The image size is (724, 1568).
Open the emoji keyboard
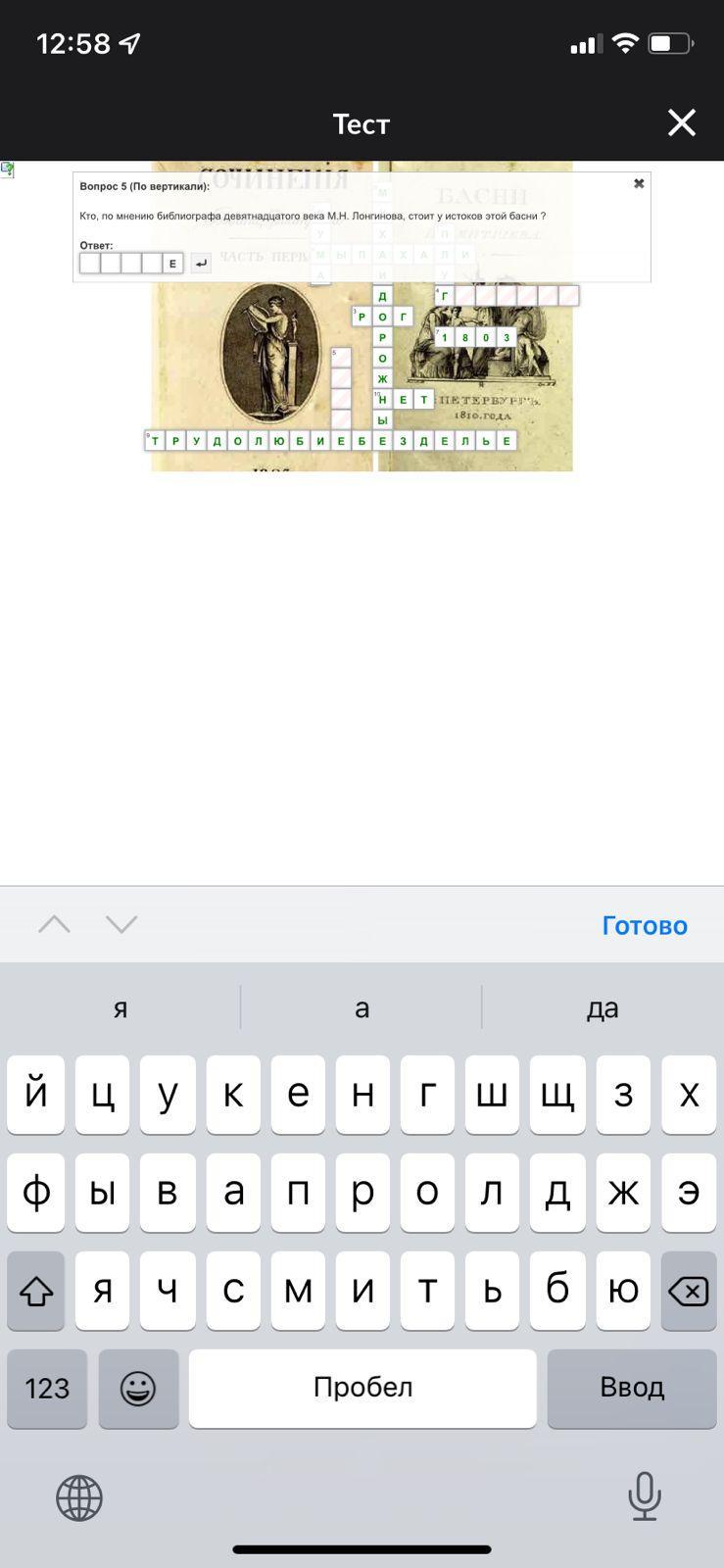pos(138,1388)
